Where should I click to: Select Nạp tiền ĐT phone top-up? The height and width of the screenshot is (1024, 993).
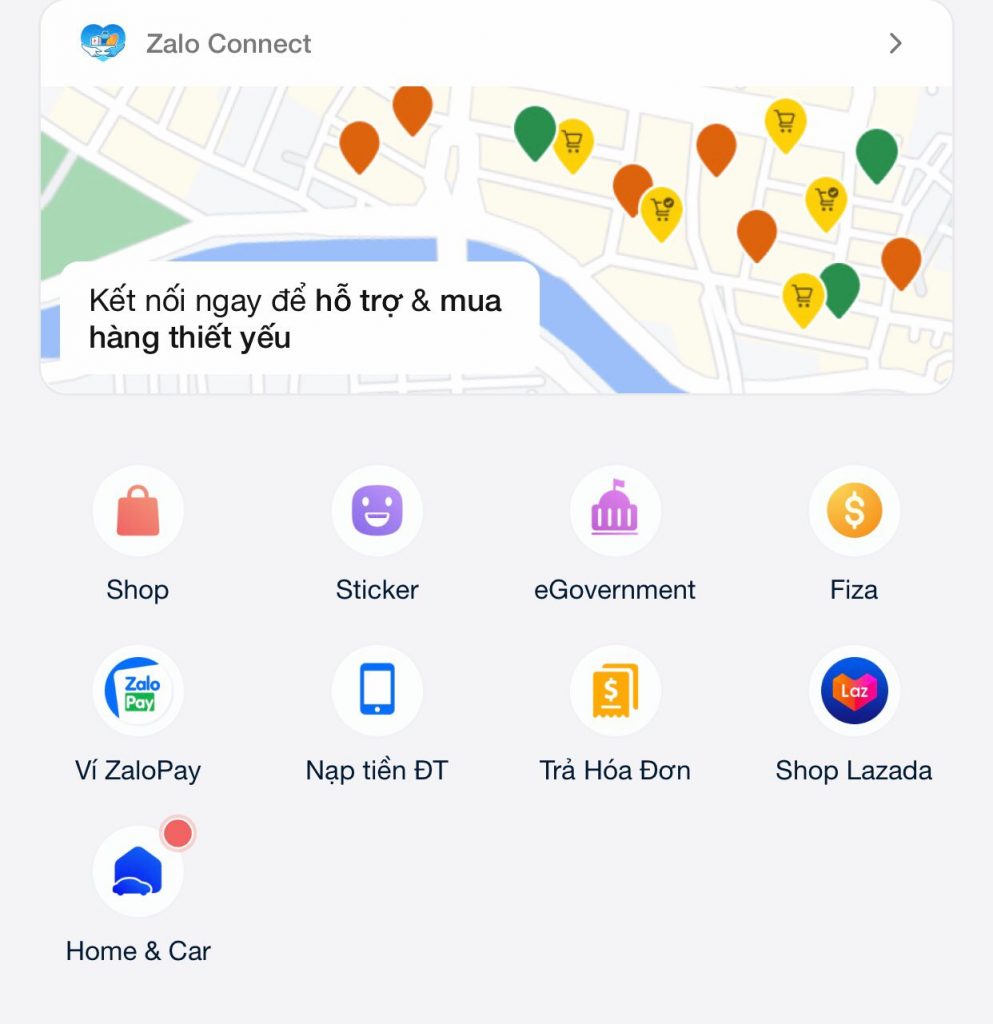point(377,692)
